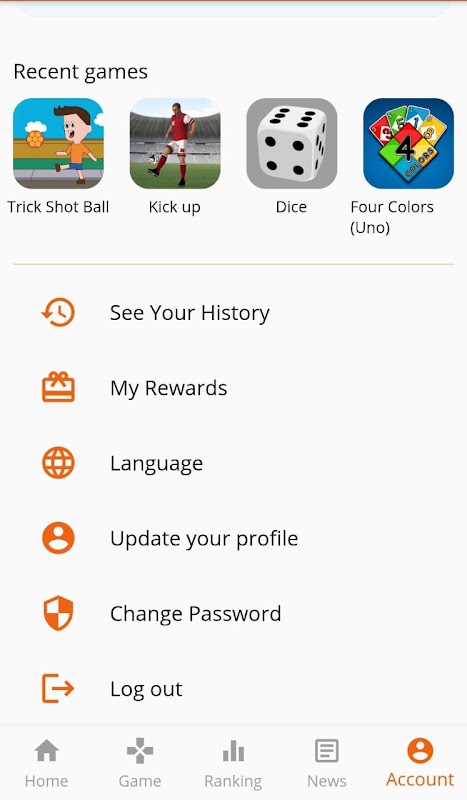This screenshot has height=800, width=467.
Task: Tap Log out
Action: tap(233, 689)
